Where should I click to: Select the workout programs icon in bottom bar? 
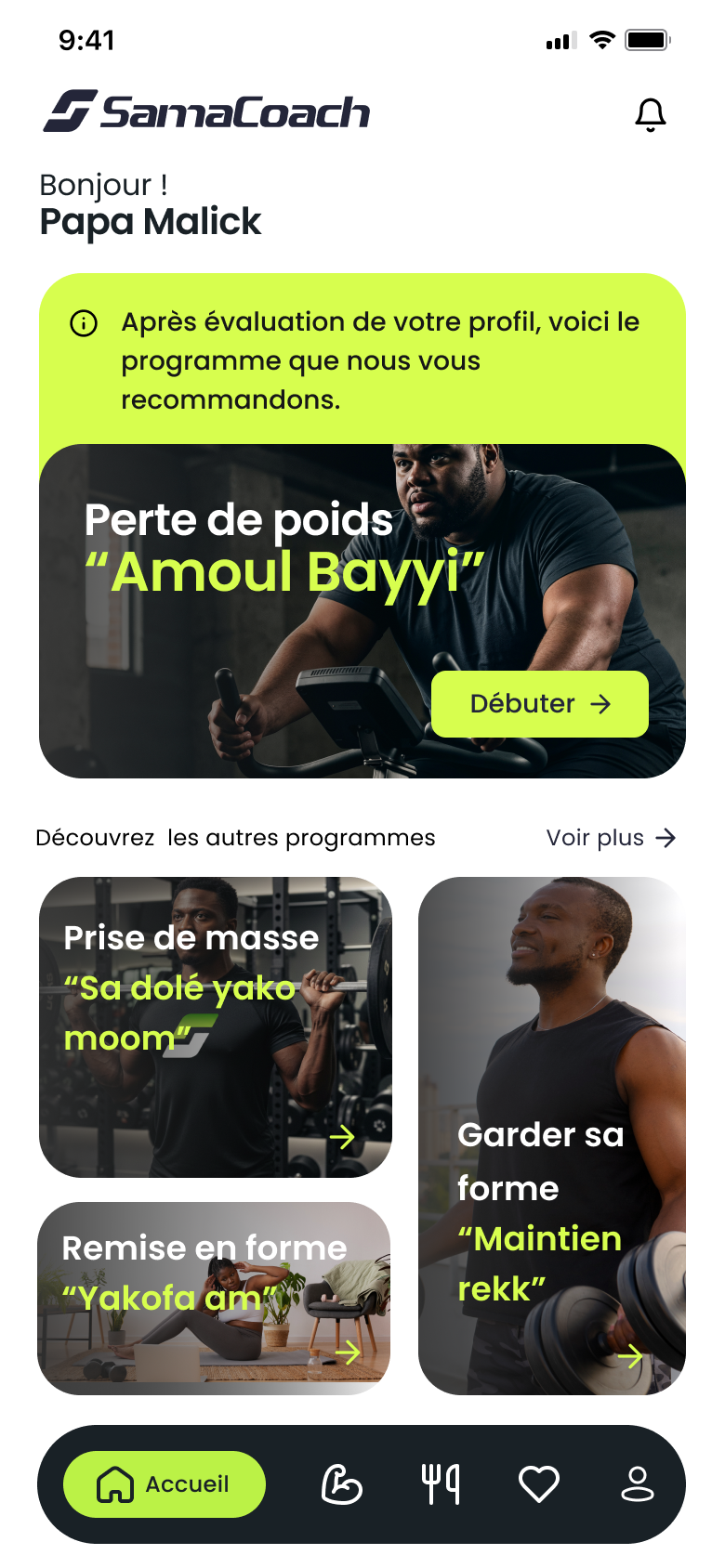341,1484
